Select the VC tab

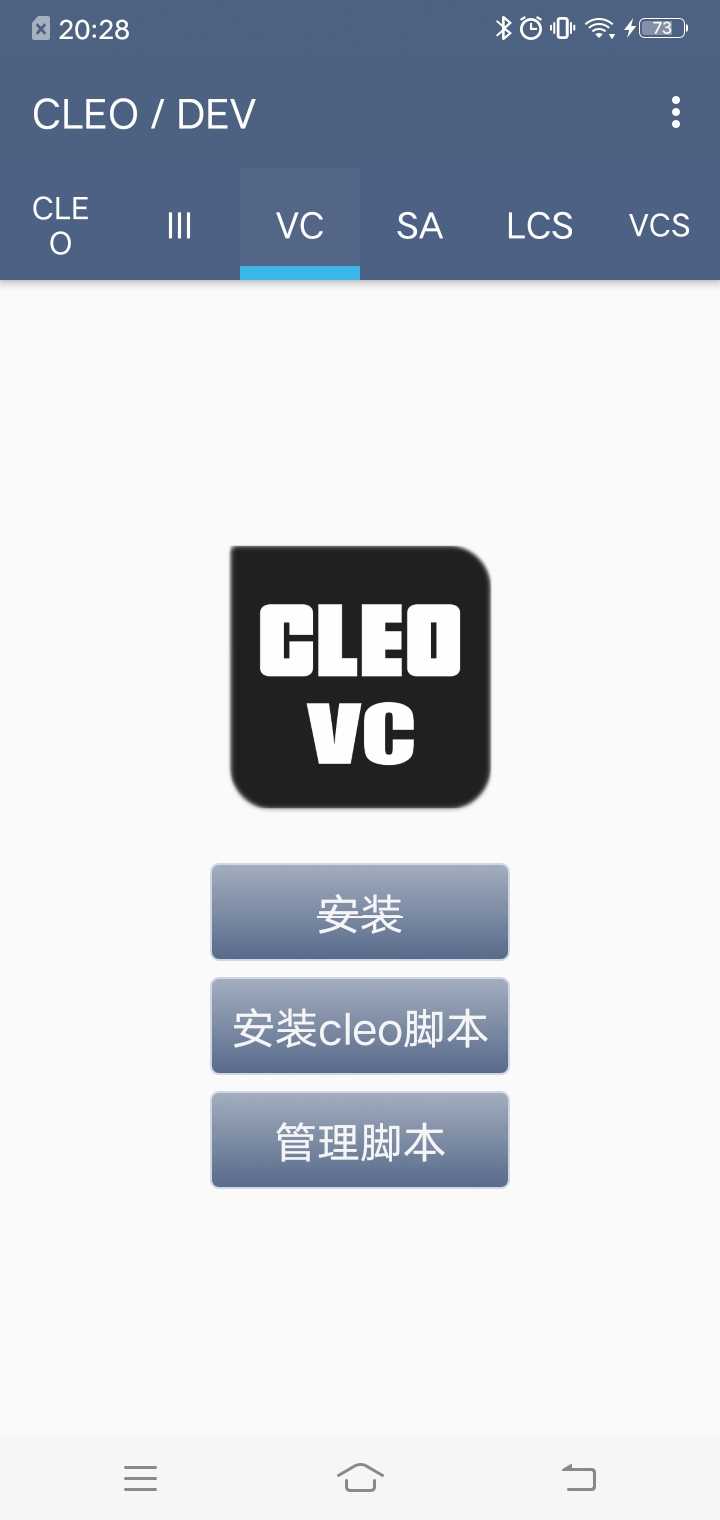(x=300, y=226)
